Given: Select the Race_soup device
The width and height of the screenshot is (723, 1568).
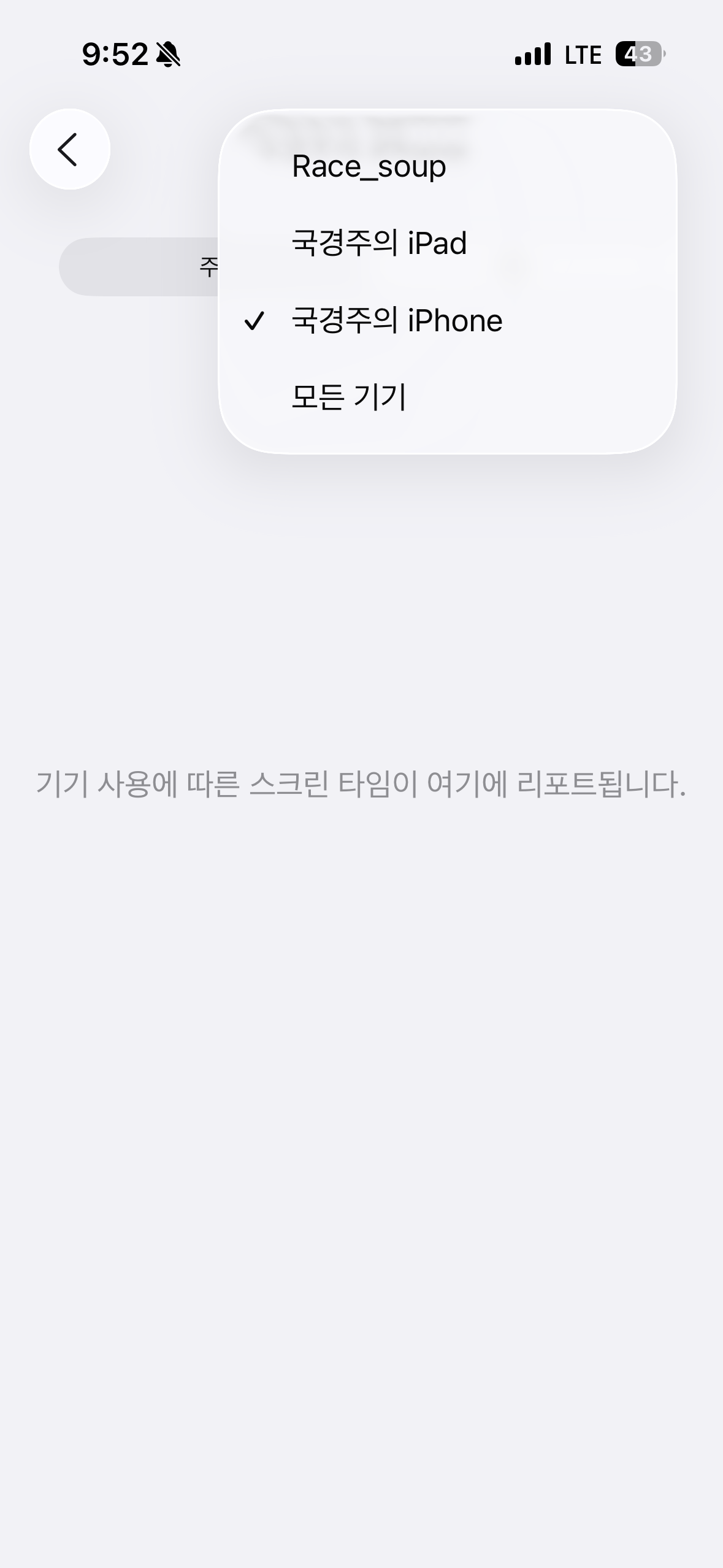Looking at the screenshot, I should pyautogui.click(x=369, y=166).
